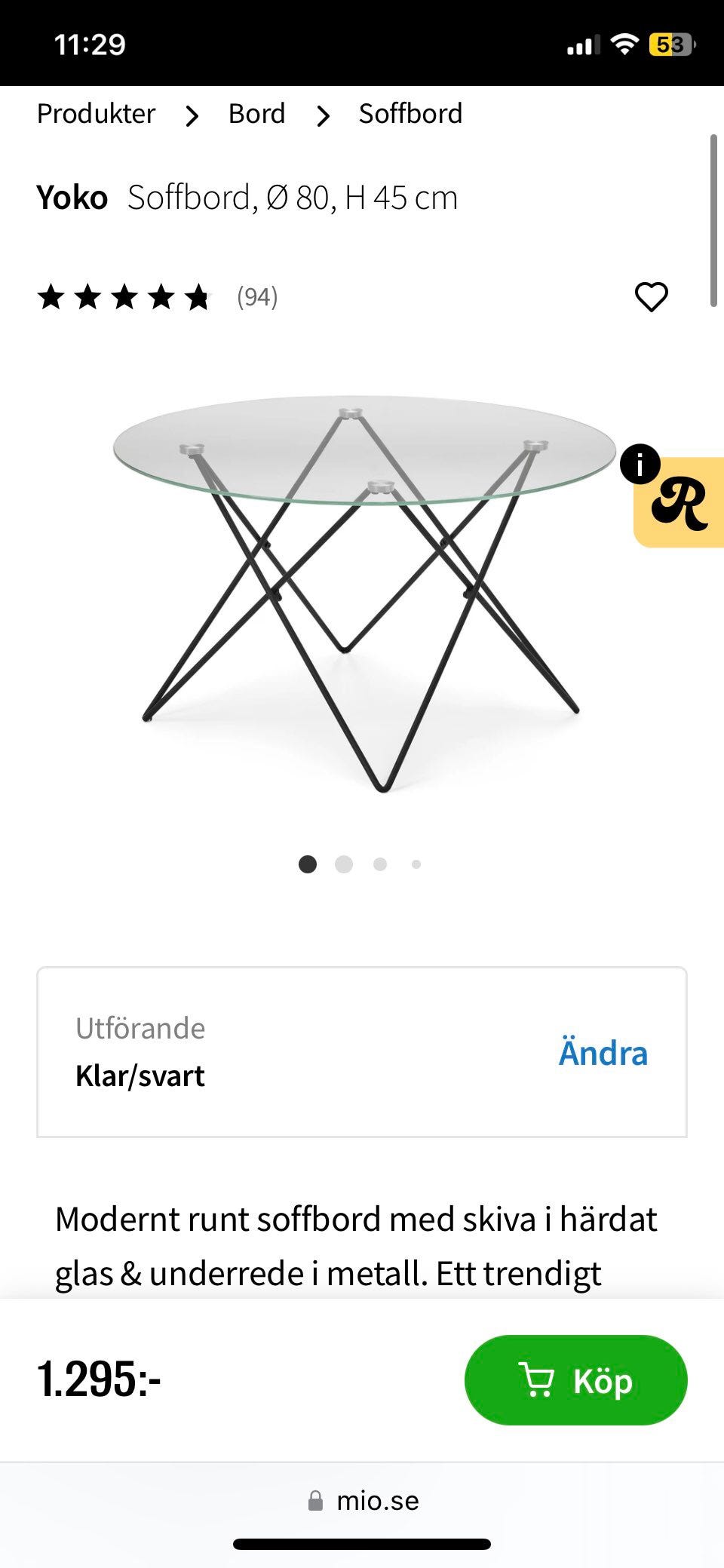
Task: Click the chevron between Produkter and Bord
Action: coord(193,115)
